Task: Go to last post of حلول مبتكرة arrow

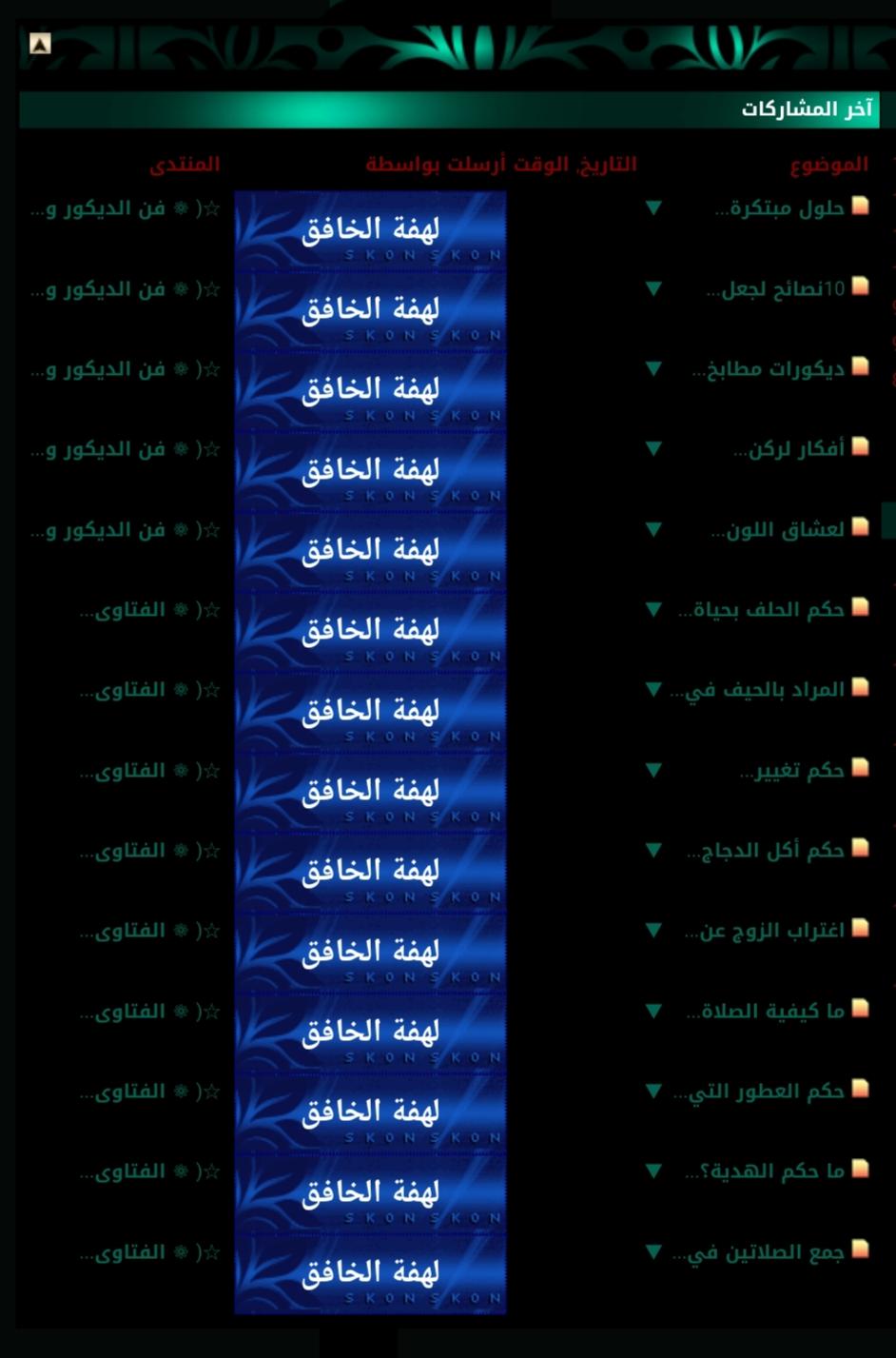Action: coord(653,207)
